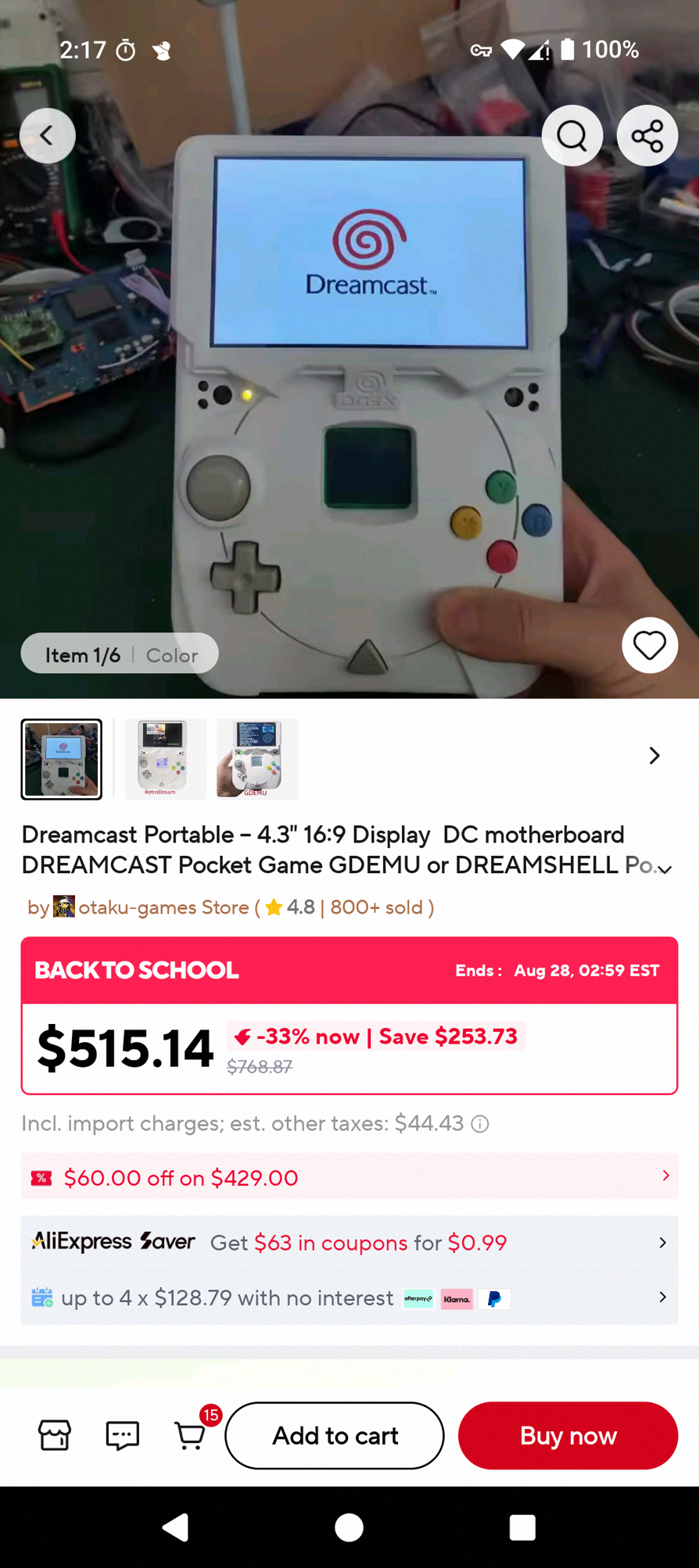The width and height of the screenshot is (699, 1568).
Task: View the 4 x $128.79 installment options
Action: click(x=349, y=1298)
